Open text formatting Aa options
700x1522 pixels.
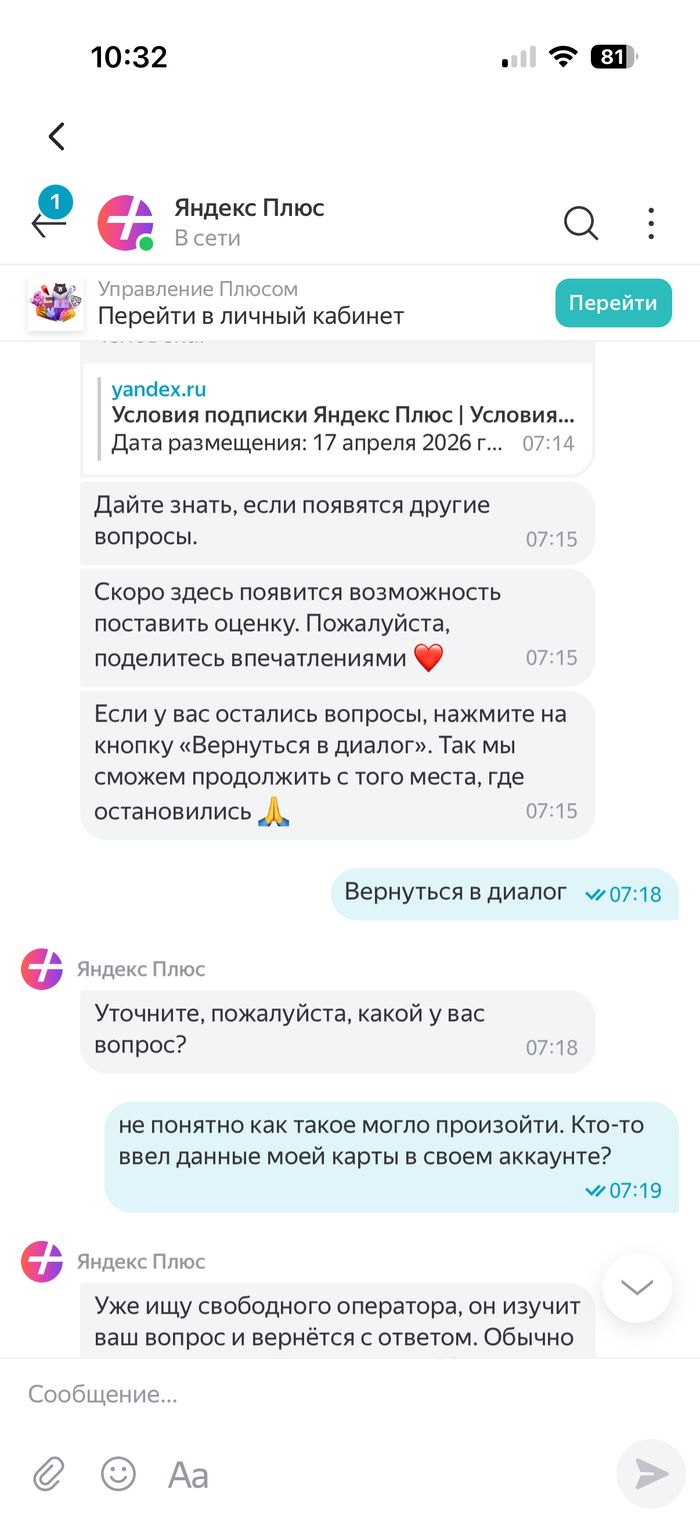pos(188,1474)
